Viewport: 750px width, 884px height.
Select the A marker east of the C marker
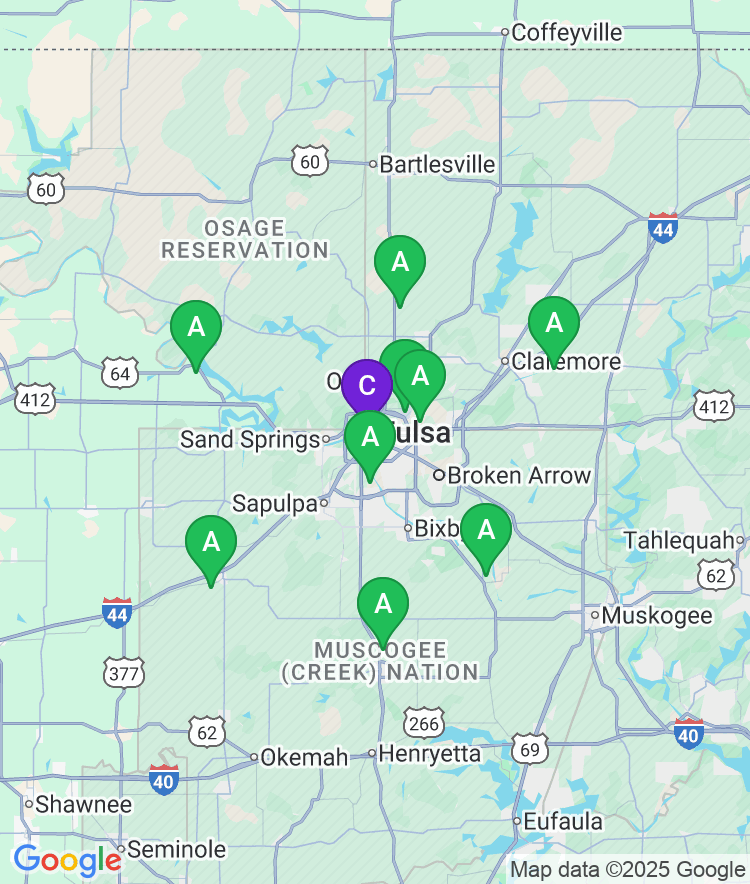click(420, 378)
